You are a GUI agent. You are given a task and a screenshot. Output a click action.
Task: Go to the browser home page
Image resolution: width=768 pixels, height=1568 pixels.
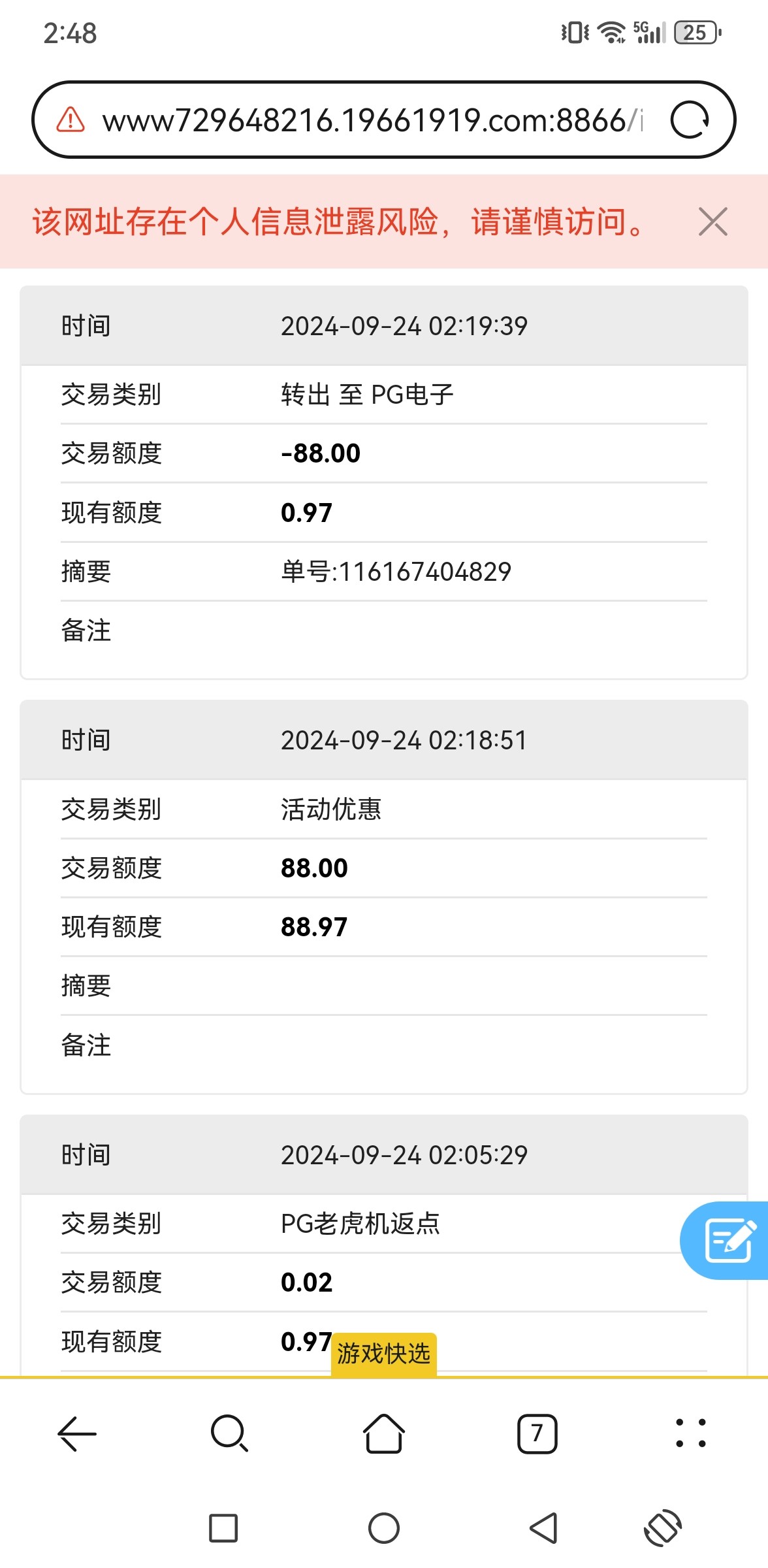[384, 1433]
